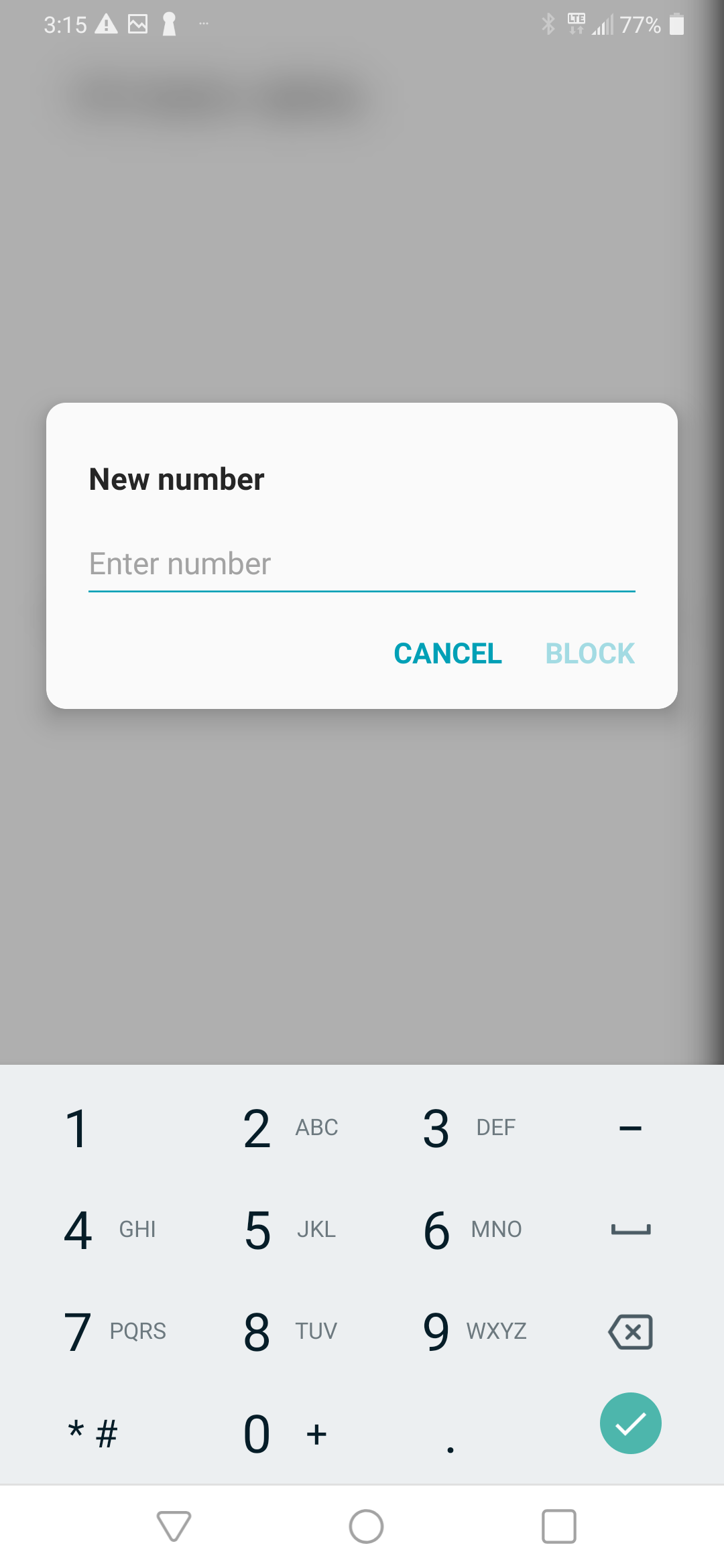Tap the home circle button

(366, 1526)
